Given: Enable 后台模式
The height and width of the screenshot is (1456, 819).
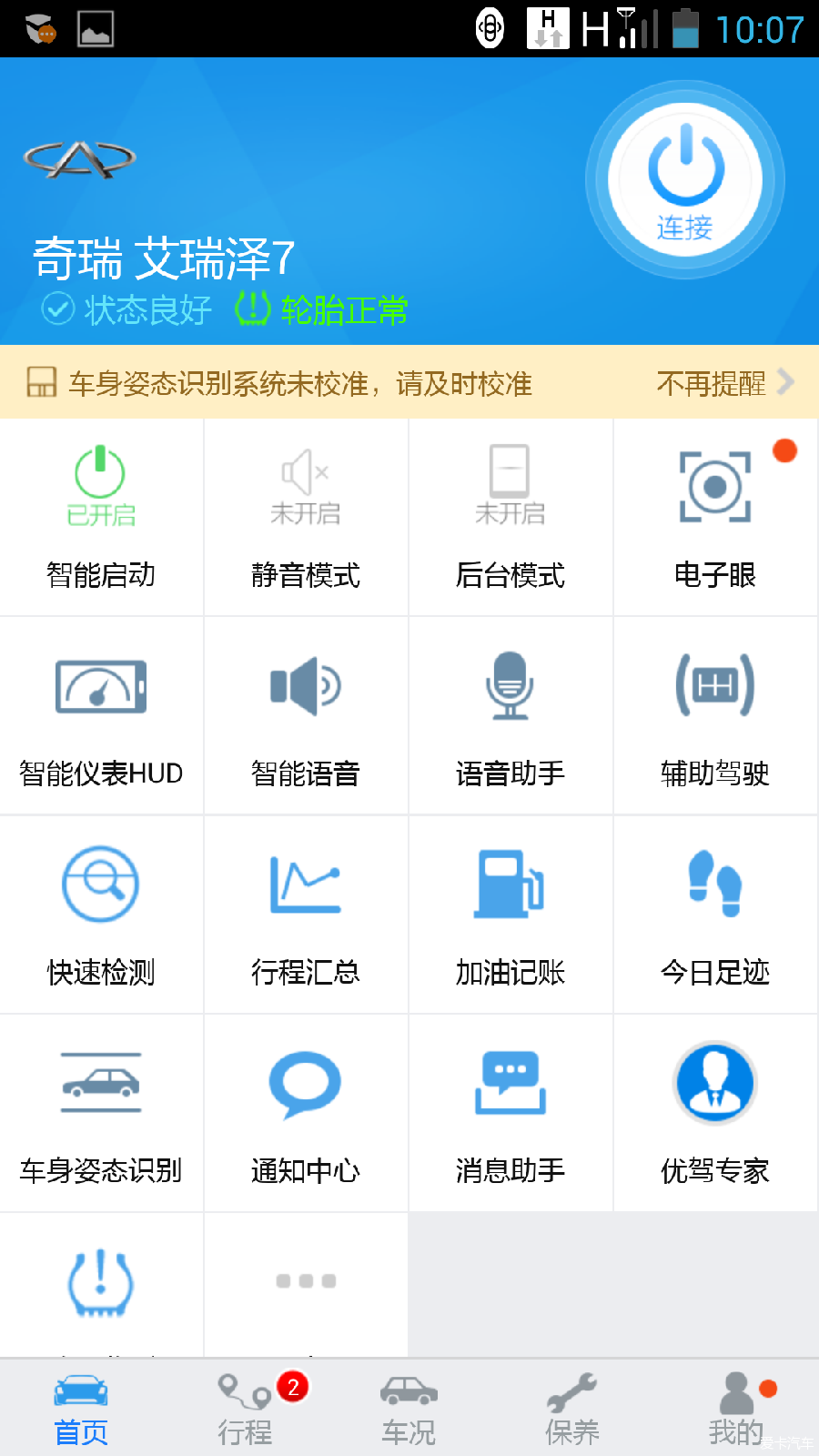Looking at the screenshot, I should (x=511, y=517).
